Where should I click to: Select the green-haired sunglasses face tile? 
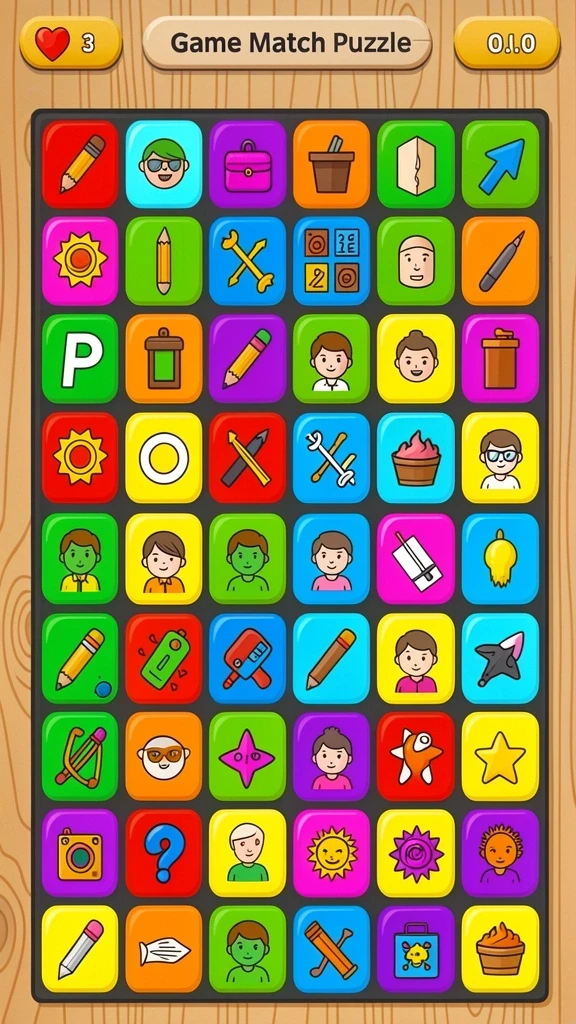point(164,165)
